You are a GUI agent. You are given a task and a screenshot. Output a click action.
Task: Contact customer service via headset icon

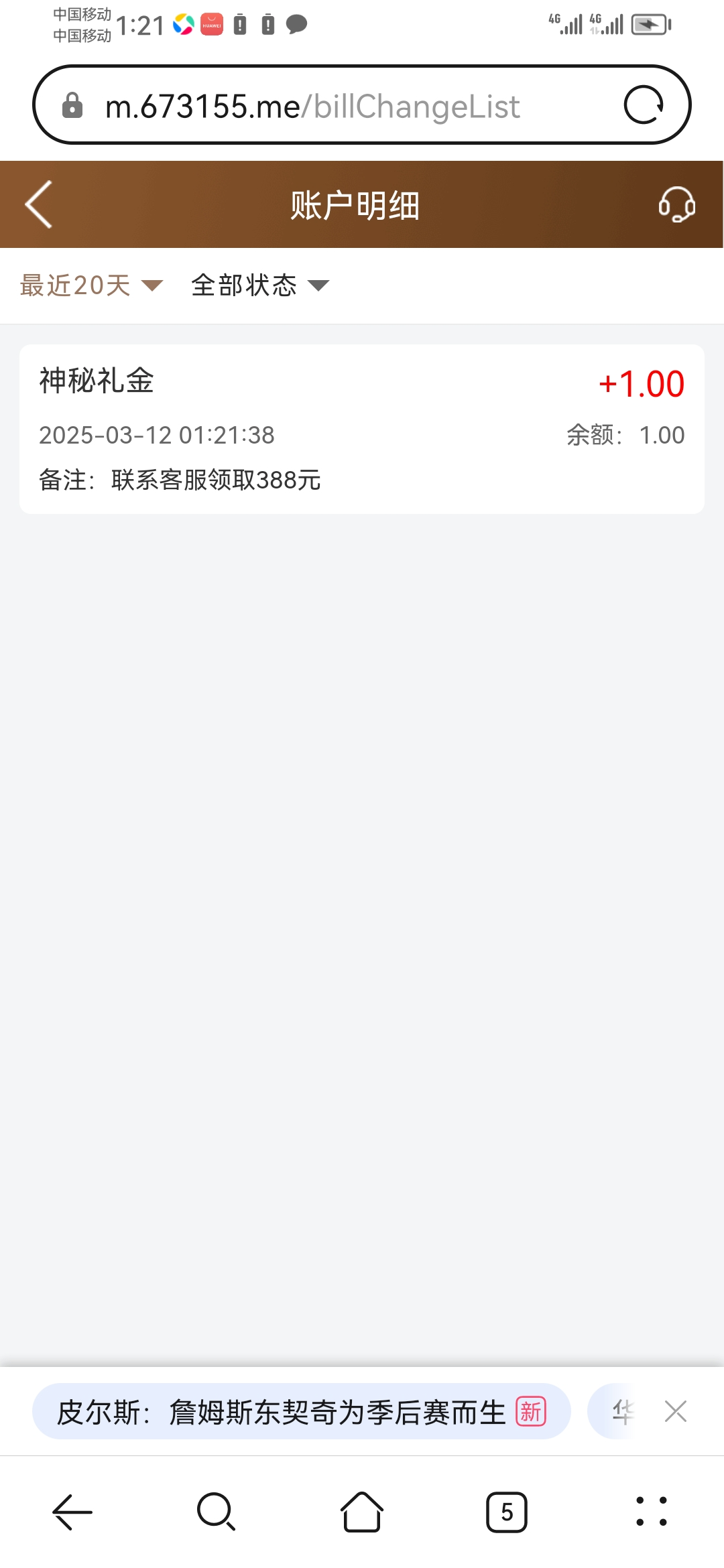point(676,204)
